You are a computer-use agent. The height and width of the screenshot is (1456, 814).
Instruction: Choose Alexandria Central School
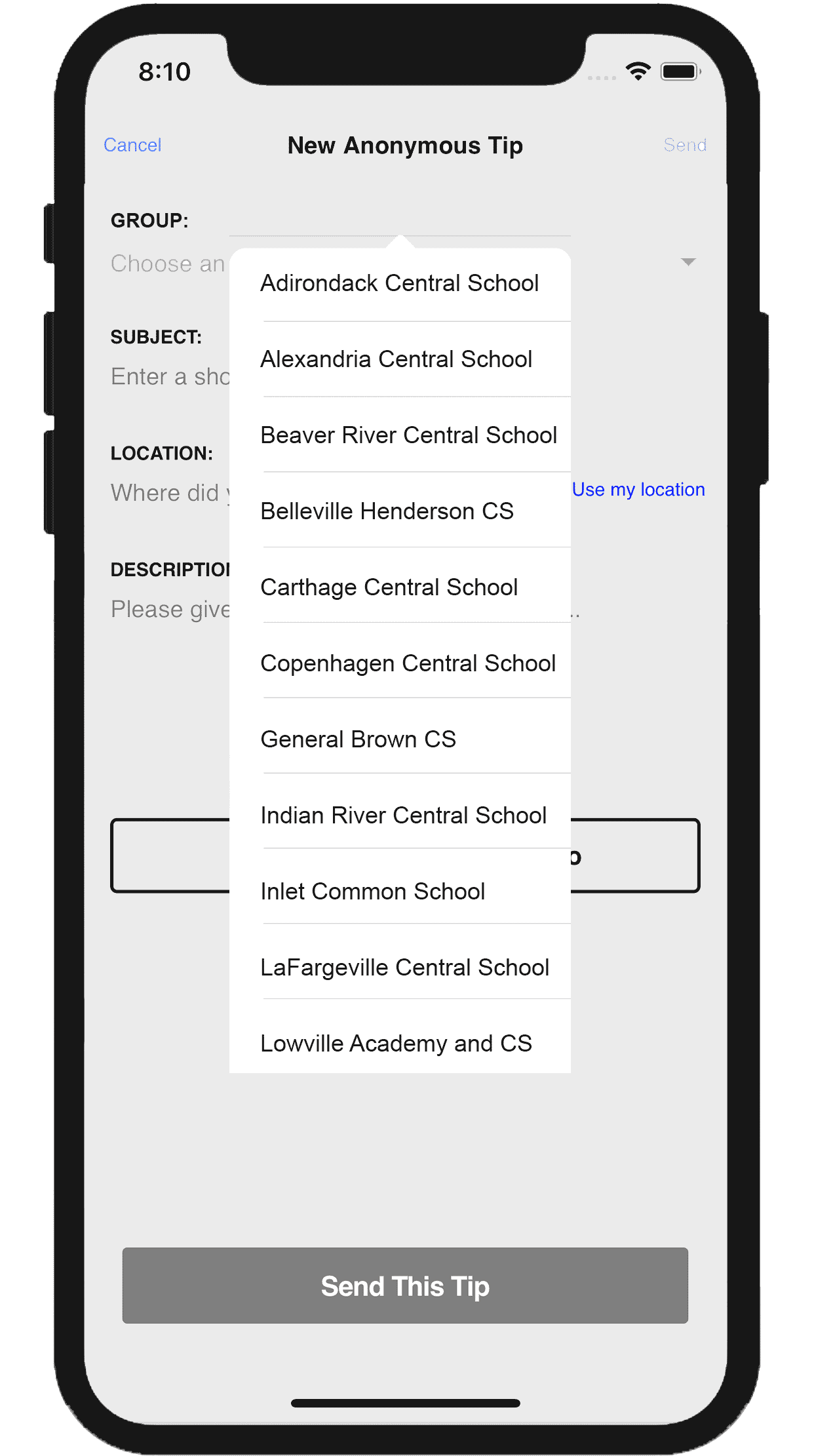coord(400,359)
